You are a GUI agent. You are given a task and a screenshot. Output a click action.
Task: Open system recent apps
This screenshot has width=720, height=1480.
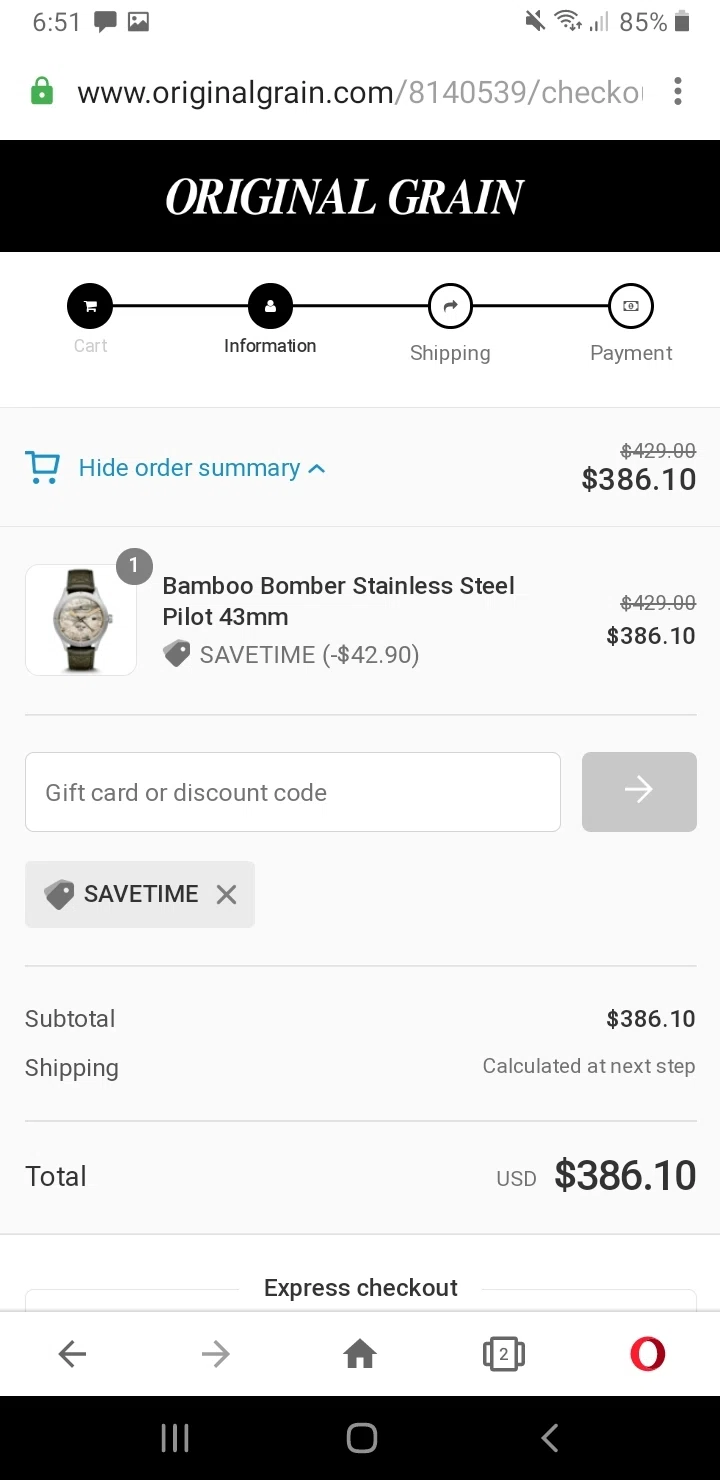(175, 1438)
